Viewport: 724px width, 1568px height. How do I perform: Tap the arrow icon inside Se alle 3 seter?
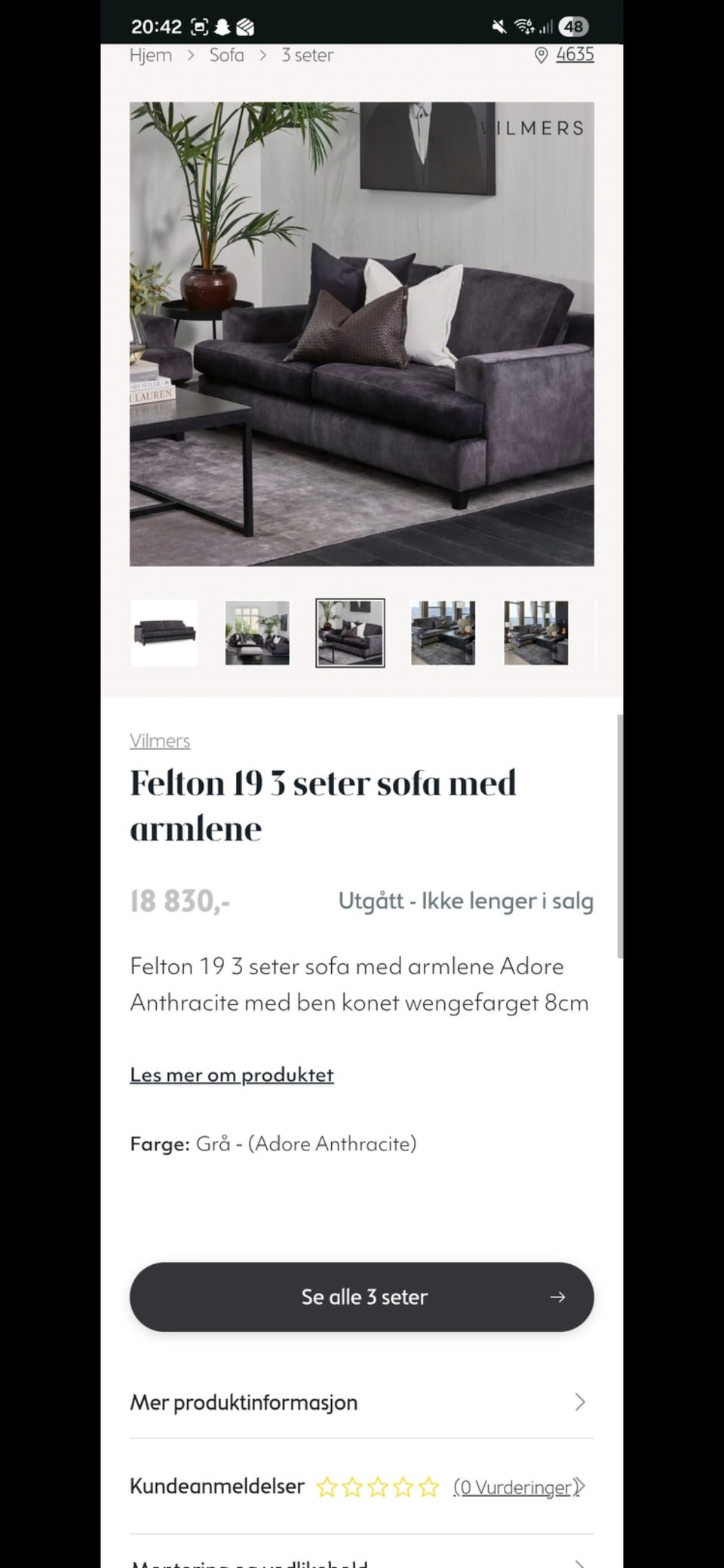558,1297
